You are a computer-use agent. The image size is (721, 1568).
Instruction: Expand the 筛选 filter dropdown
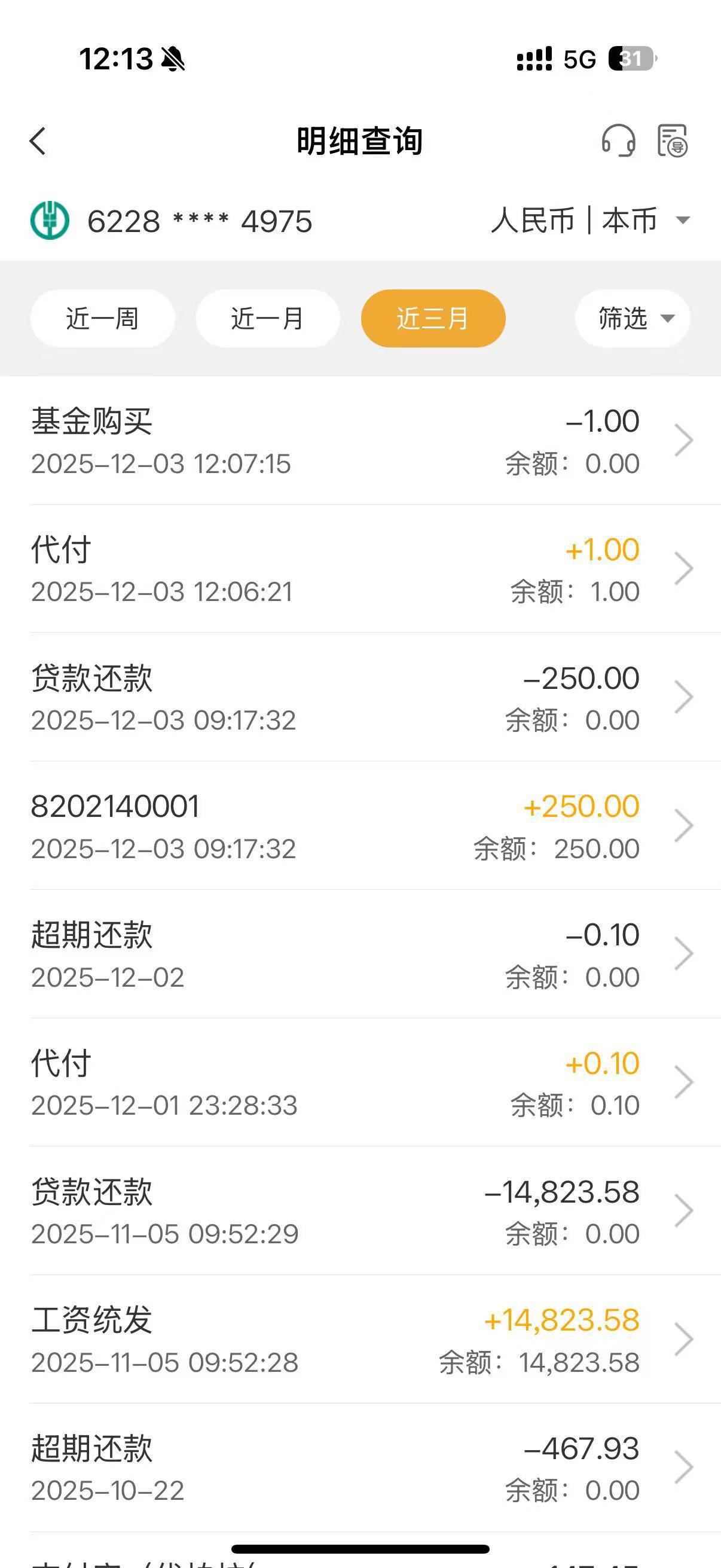tap(632, 318)
